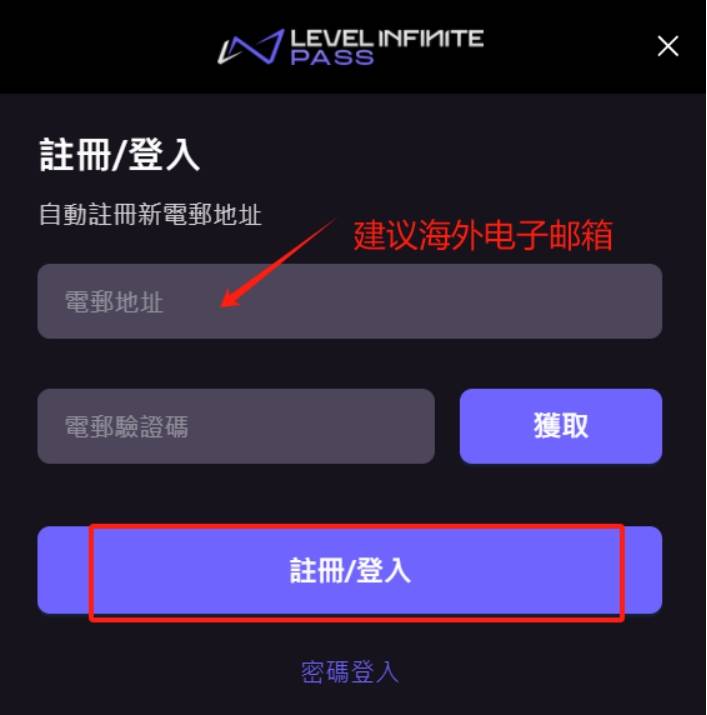Close the Level Infinite Pass dialog
This screenshot has width=707, height=715.
pos(667,46)
